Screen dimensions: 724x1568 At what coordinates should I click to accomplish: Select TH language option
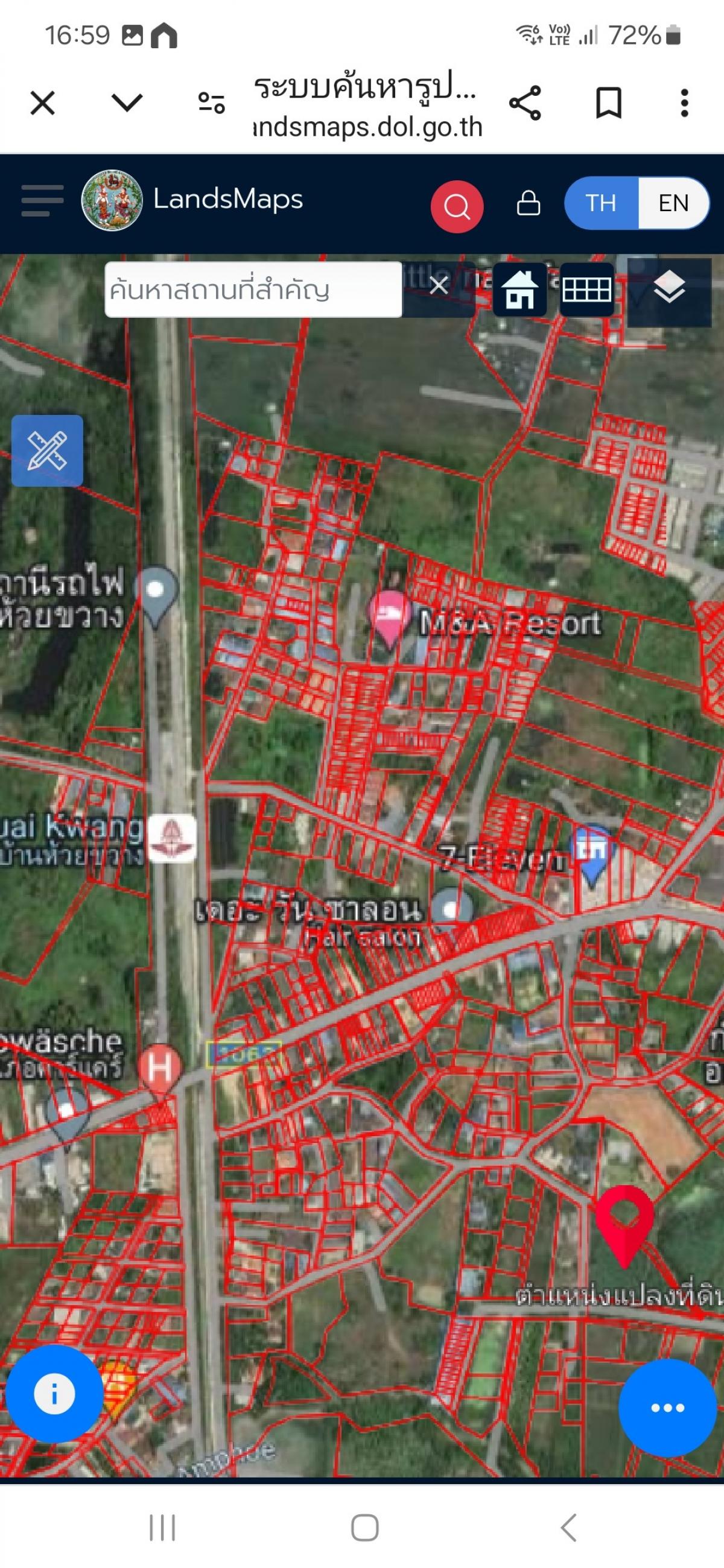coord(601,203)
